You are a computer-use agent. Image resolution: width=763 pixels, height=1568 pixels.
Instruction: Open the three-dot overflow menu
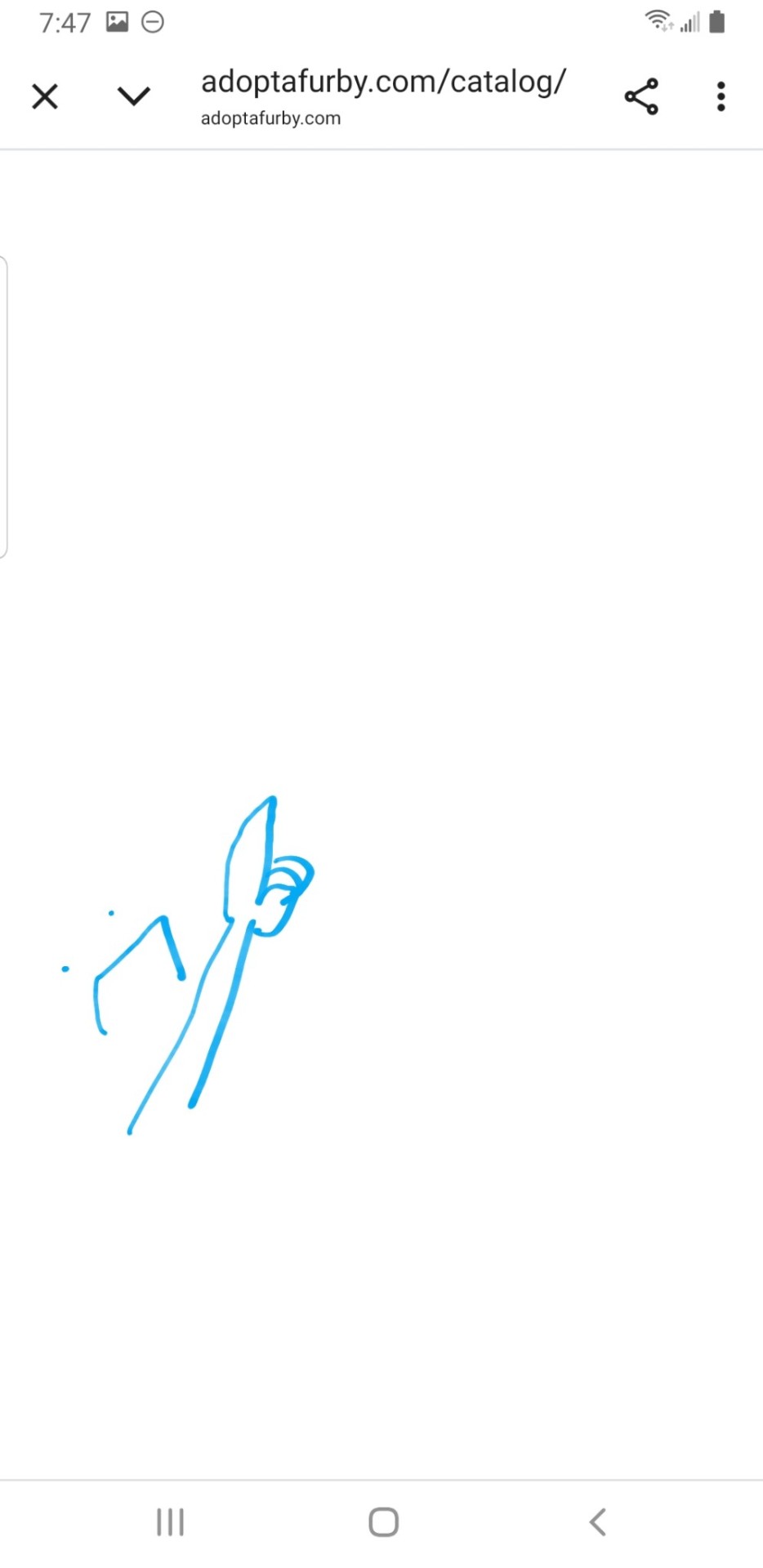click(x=721, y=97)
